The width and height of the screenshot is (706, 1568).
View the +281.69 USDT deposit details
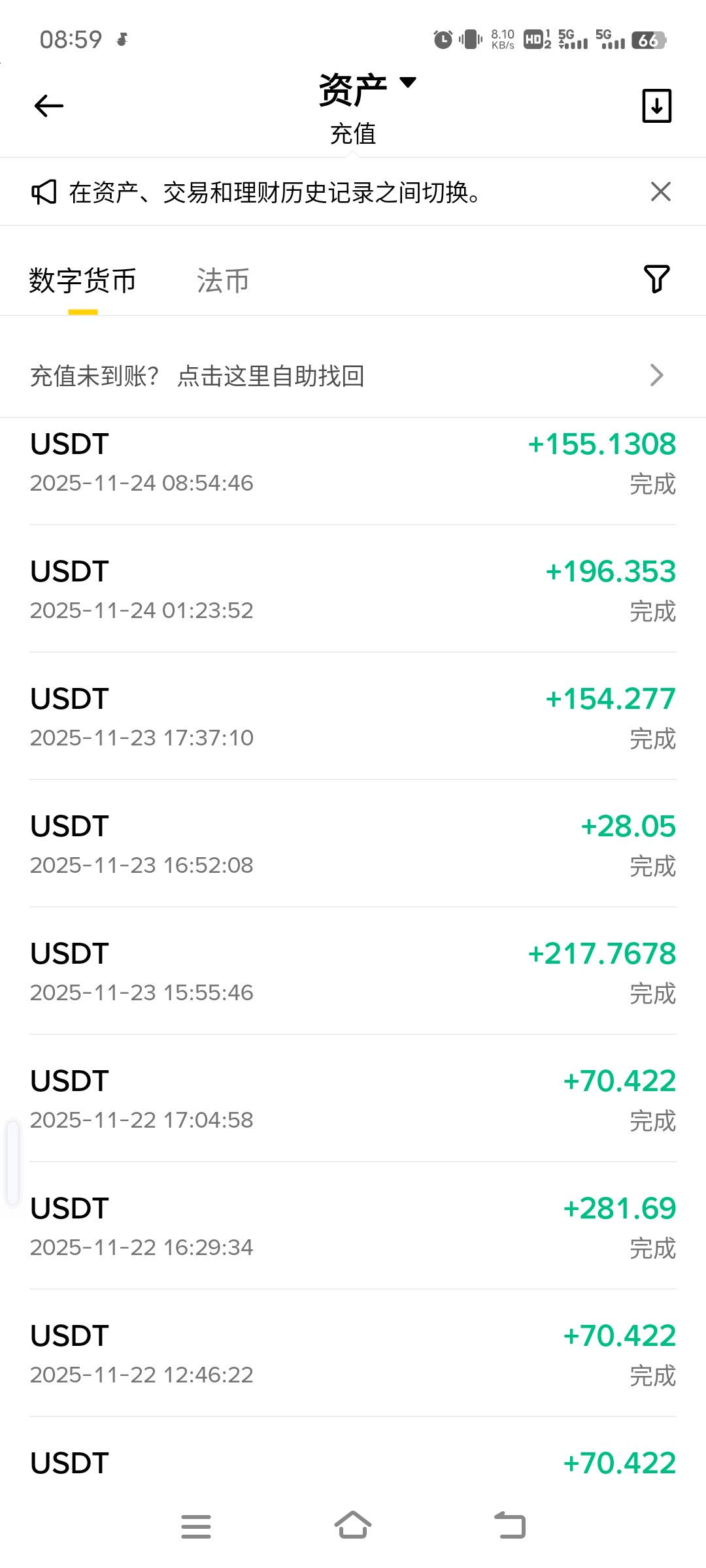coord(353,1227)
